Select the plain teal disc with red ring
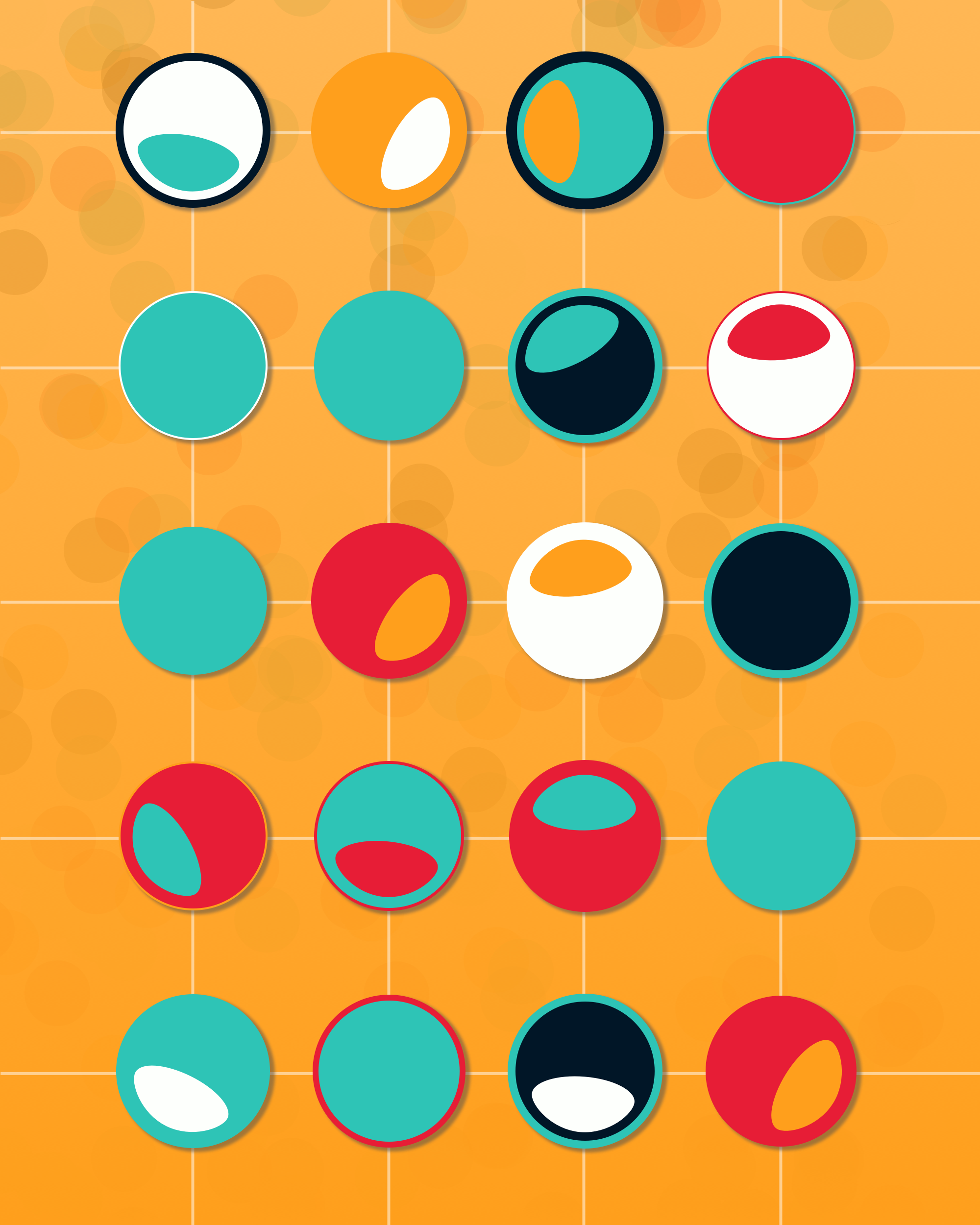The height and width of the screenshot is (1225, 980). pos(389,1071)
